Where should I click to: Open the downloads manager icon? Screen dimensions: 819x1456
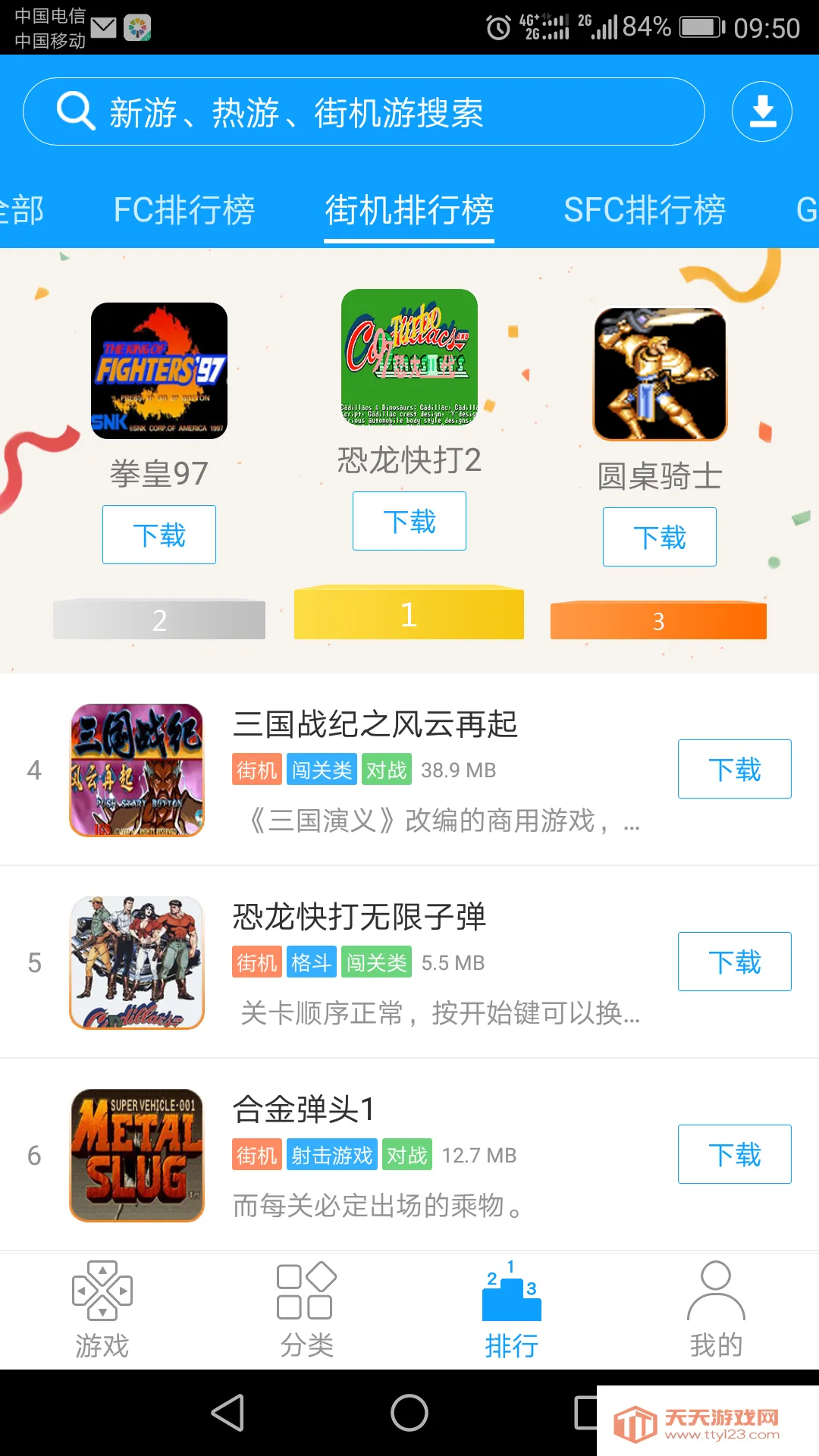761,112
